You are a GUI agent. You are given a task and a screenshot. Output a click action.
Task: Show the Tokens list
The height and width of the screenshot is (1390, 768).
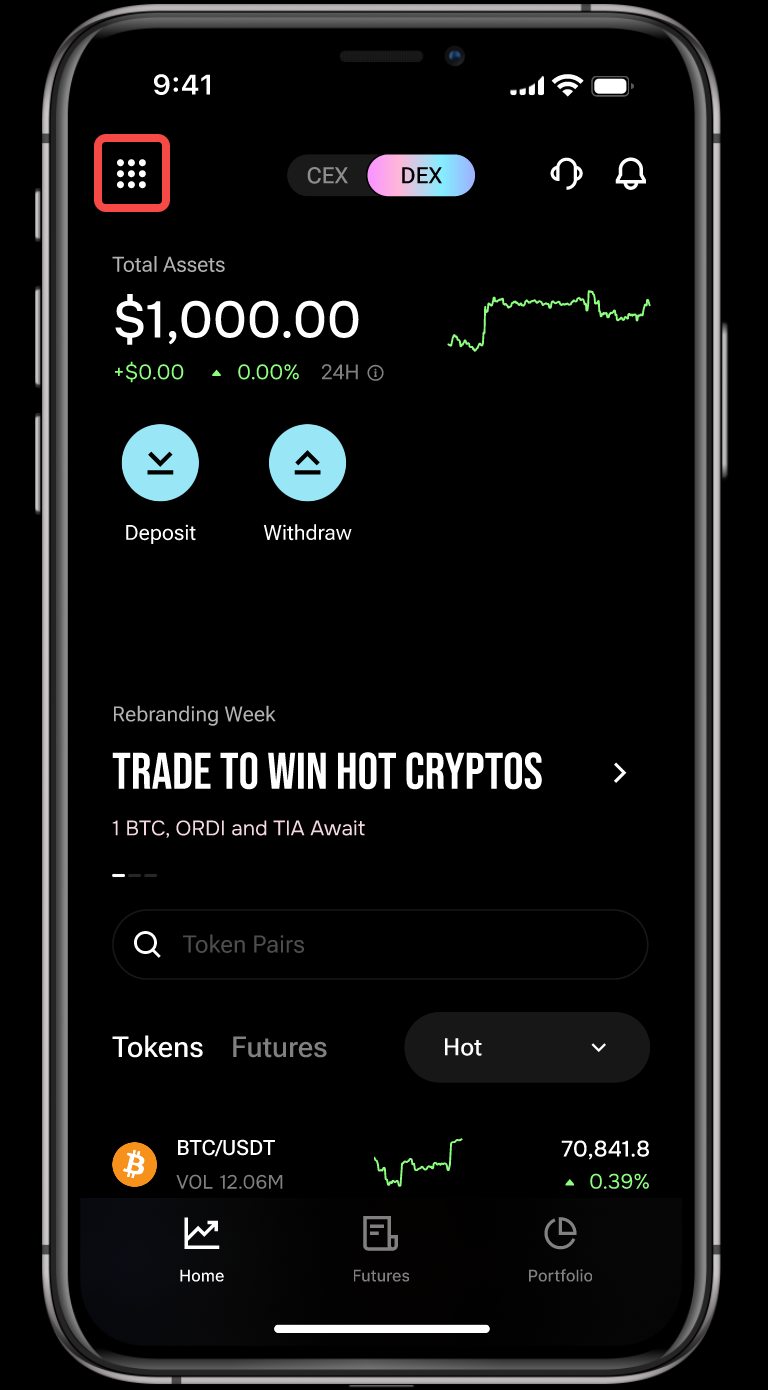158,1047
